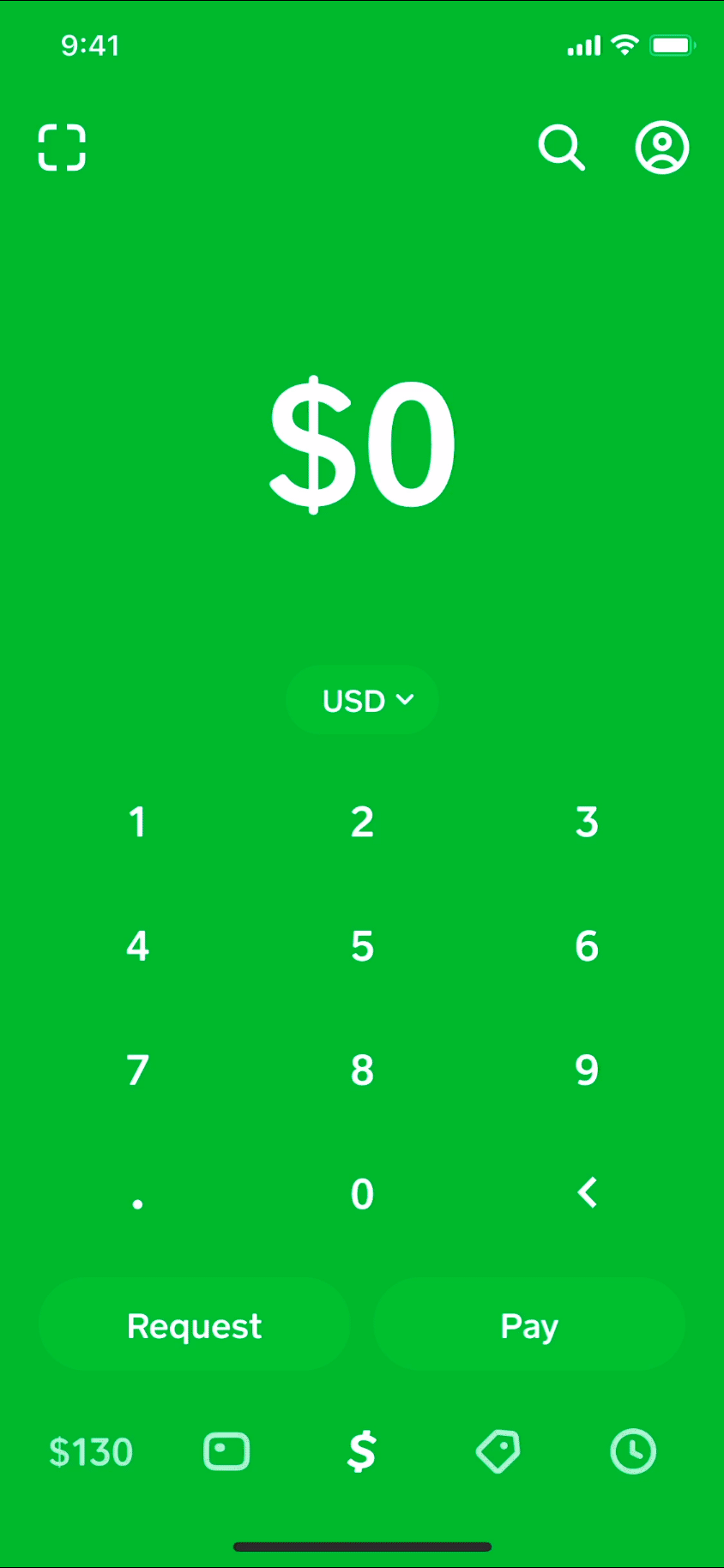Expand the USD currency dropdown

click(362, 700)
